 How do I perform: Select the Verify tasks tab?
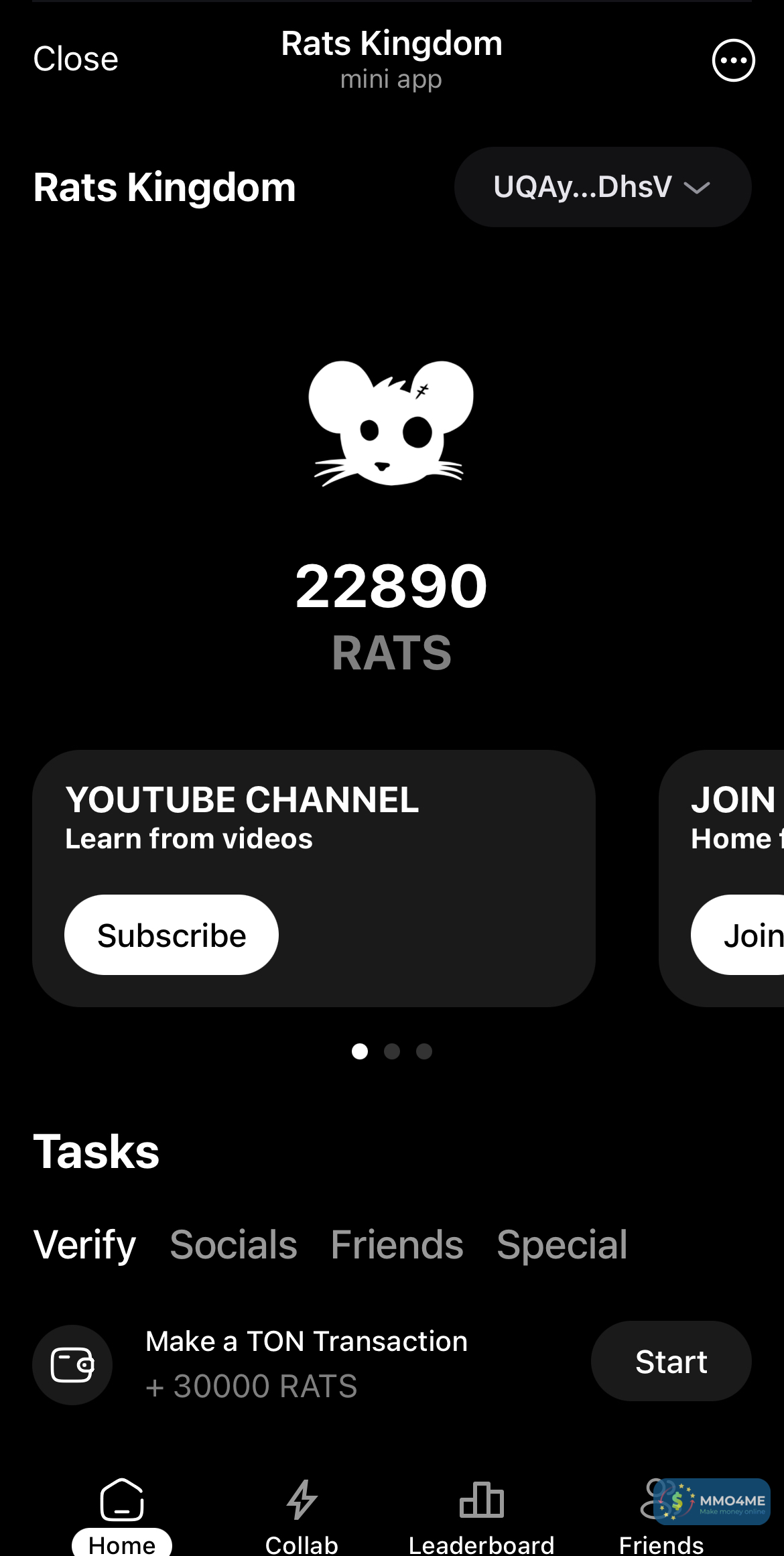[x=84, y=1244]
